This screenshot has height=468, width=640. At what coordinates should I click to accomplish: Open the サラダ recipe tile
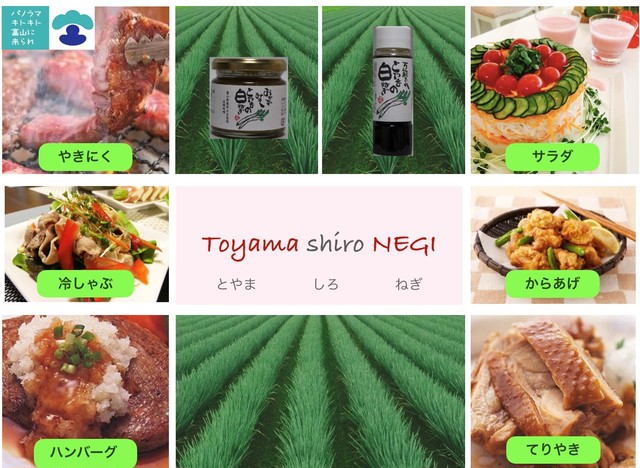pos(552,90)
